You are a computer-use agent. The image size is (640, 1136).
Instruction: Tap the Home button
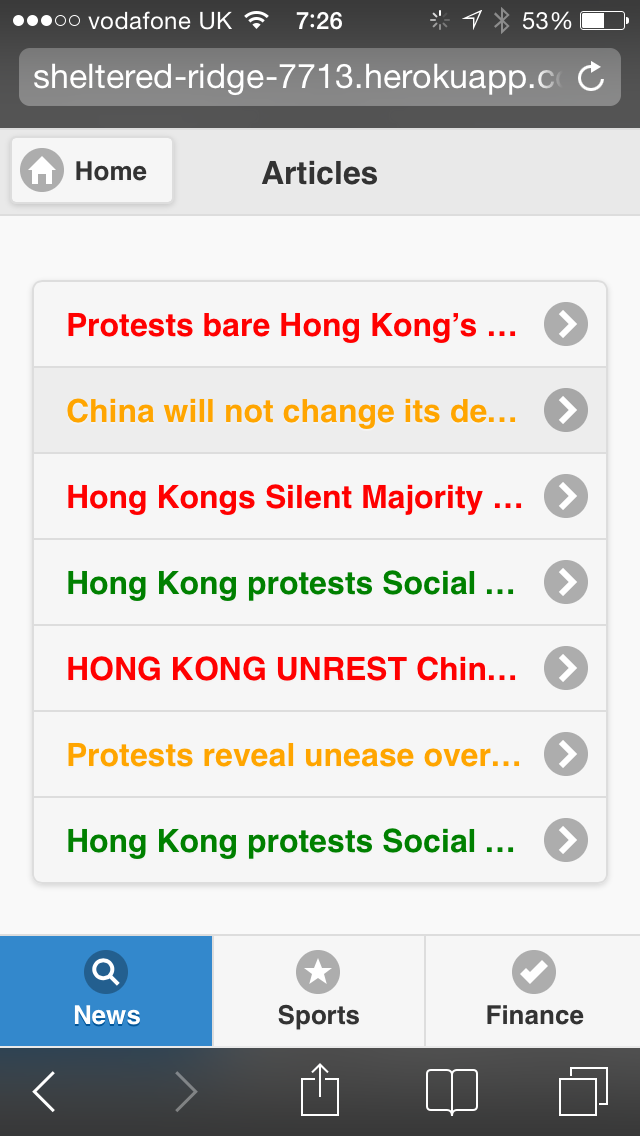(92, 171)
